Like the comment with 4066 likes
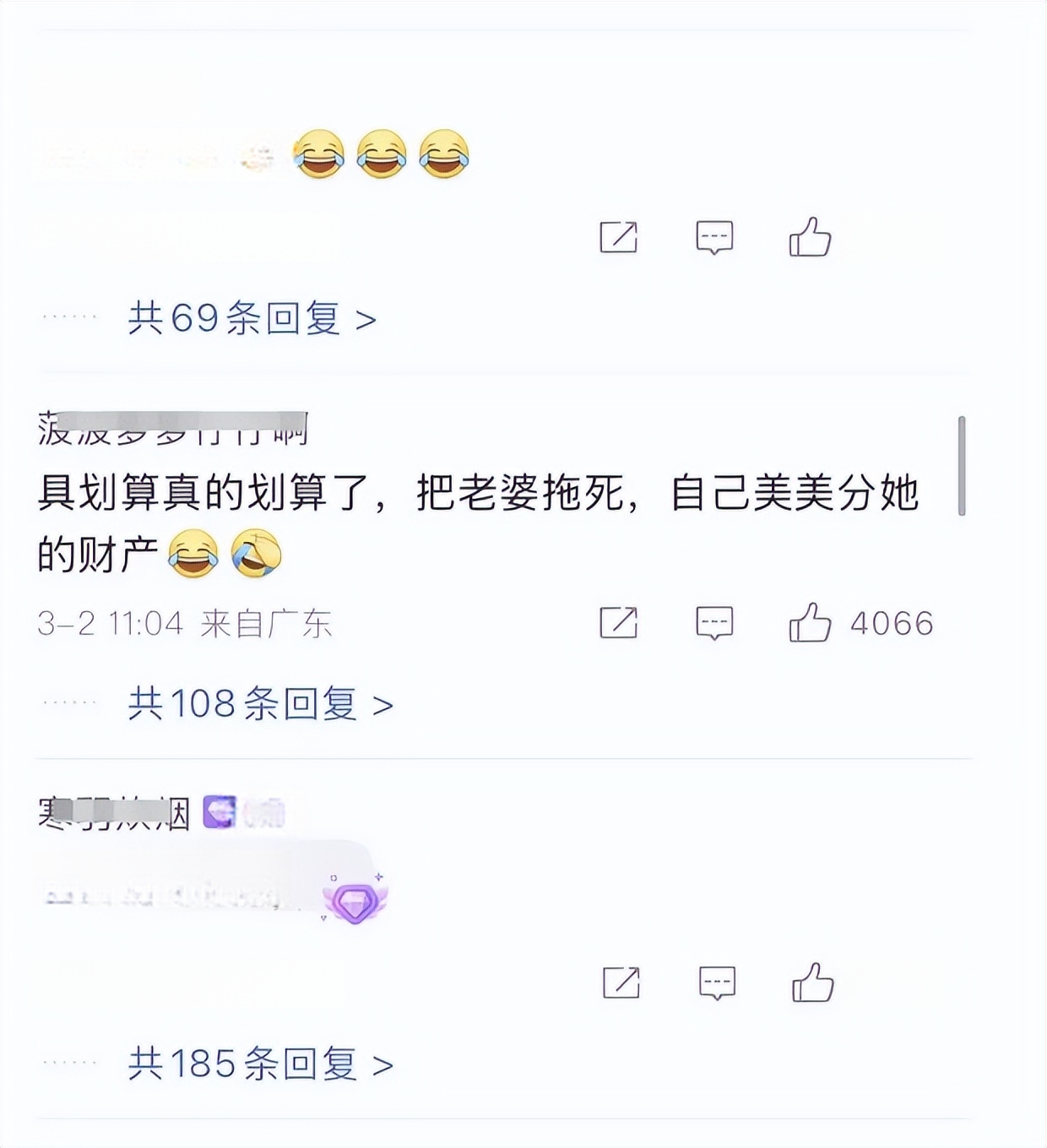 tap(810, 623)
